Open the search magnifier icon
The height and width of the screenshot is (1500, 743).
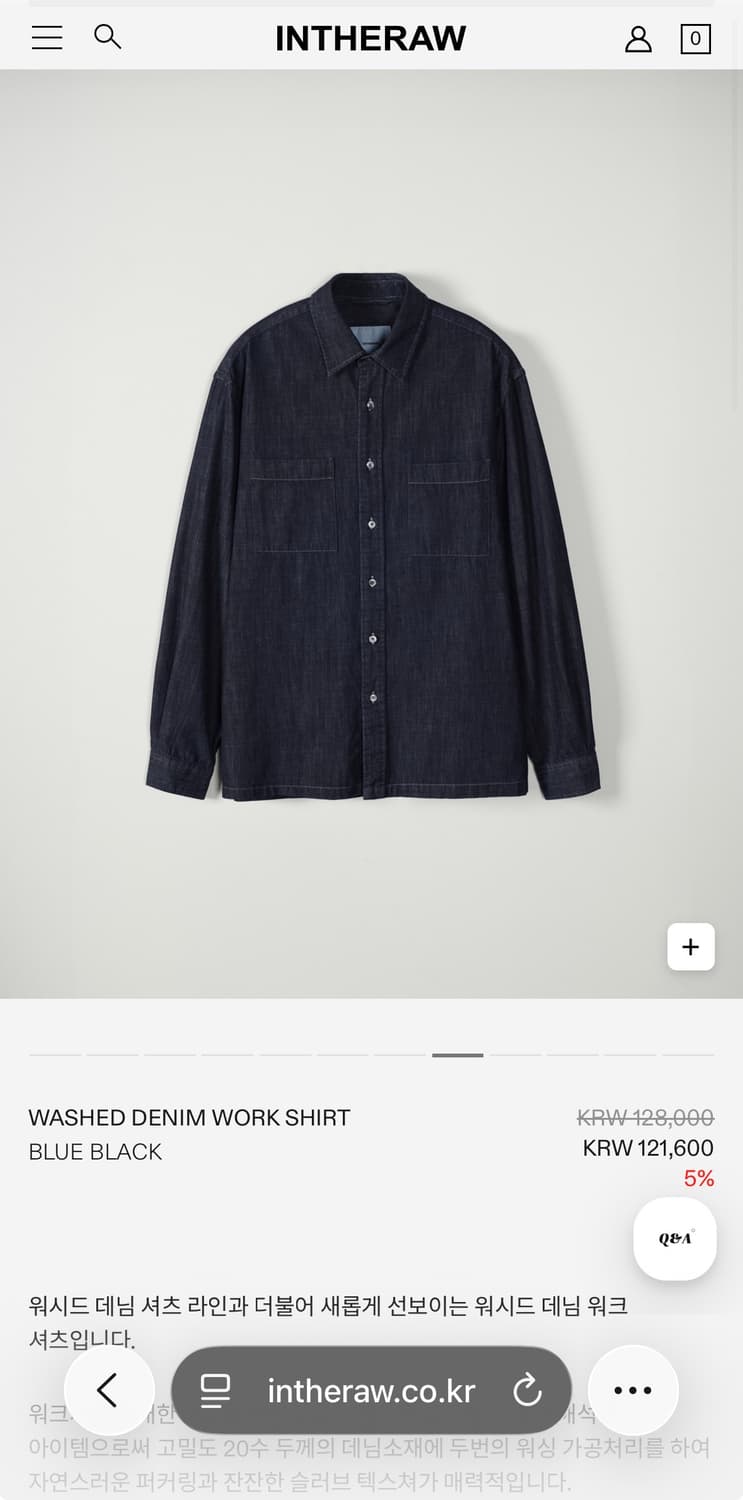coord(107,37)
